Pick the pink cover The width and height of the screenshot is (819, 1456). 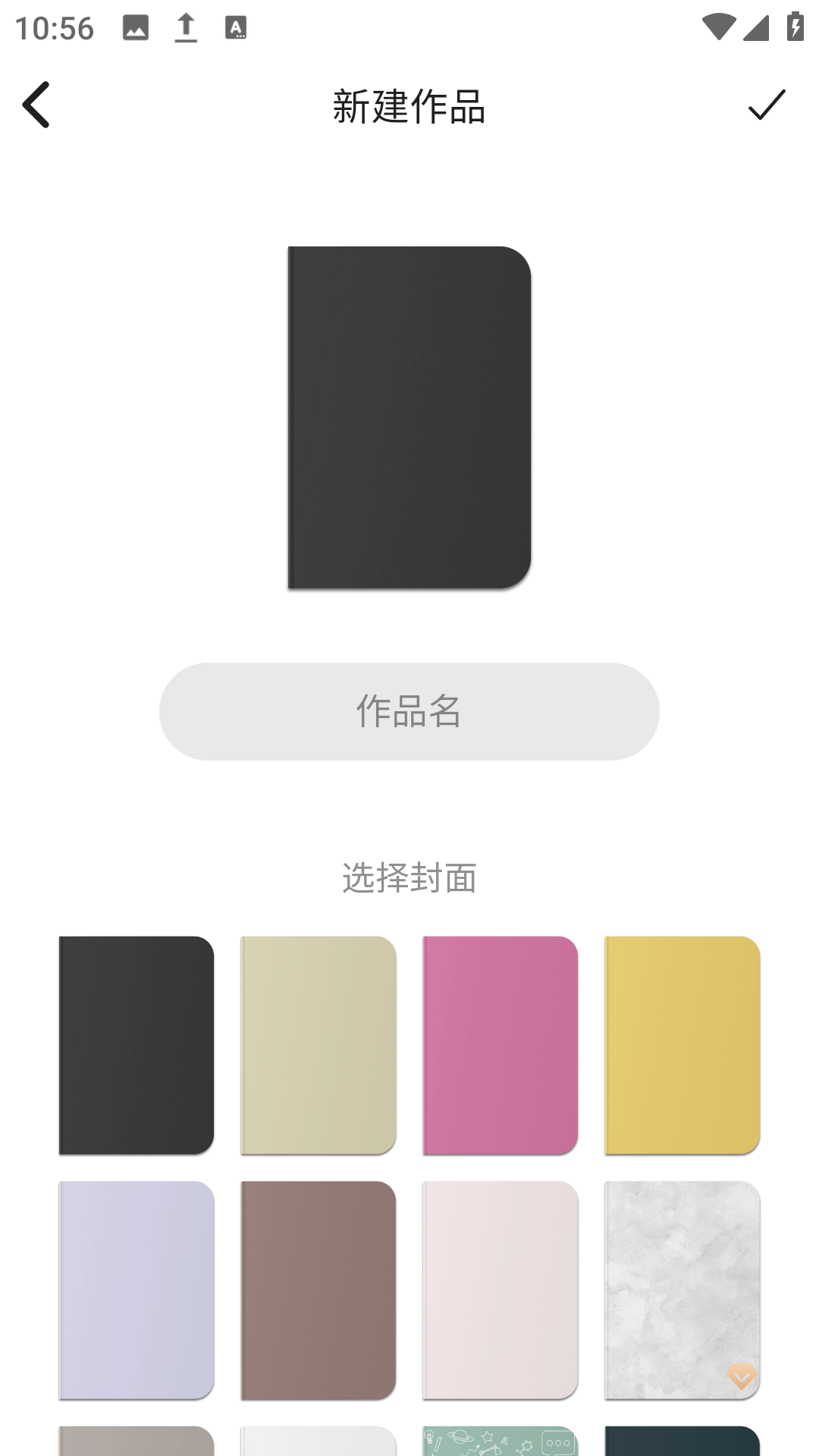point(500,1045)
